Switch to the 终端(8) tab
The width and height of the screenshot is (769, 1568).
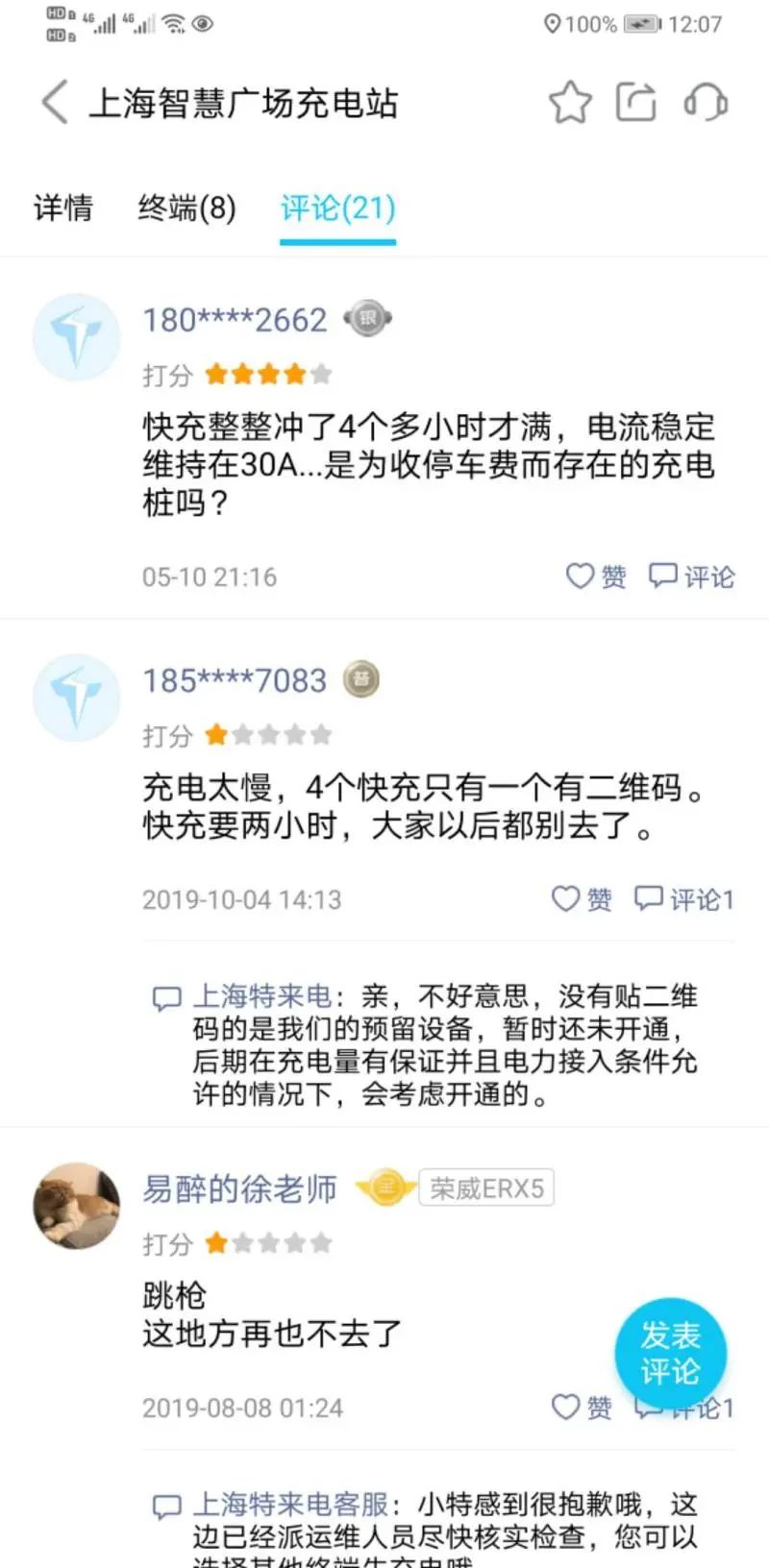186,208
